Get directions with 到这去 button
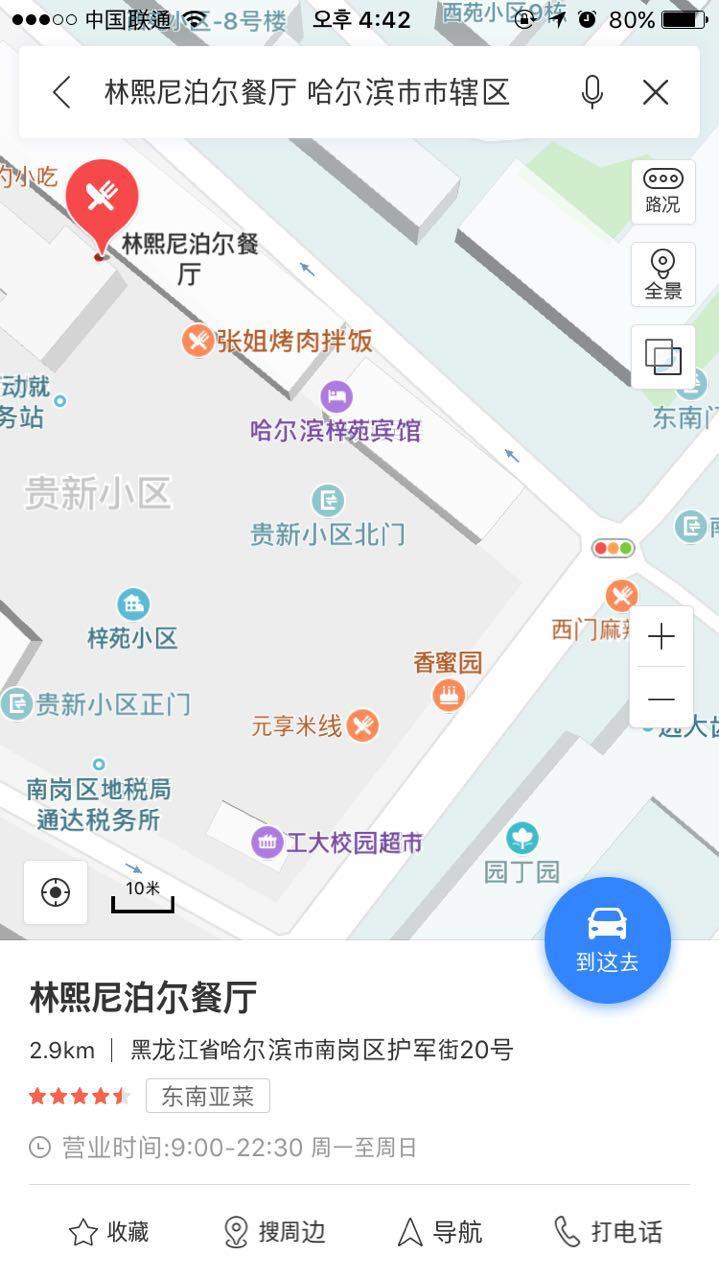 (607, 940)
